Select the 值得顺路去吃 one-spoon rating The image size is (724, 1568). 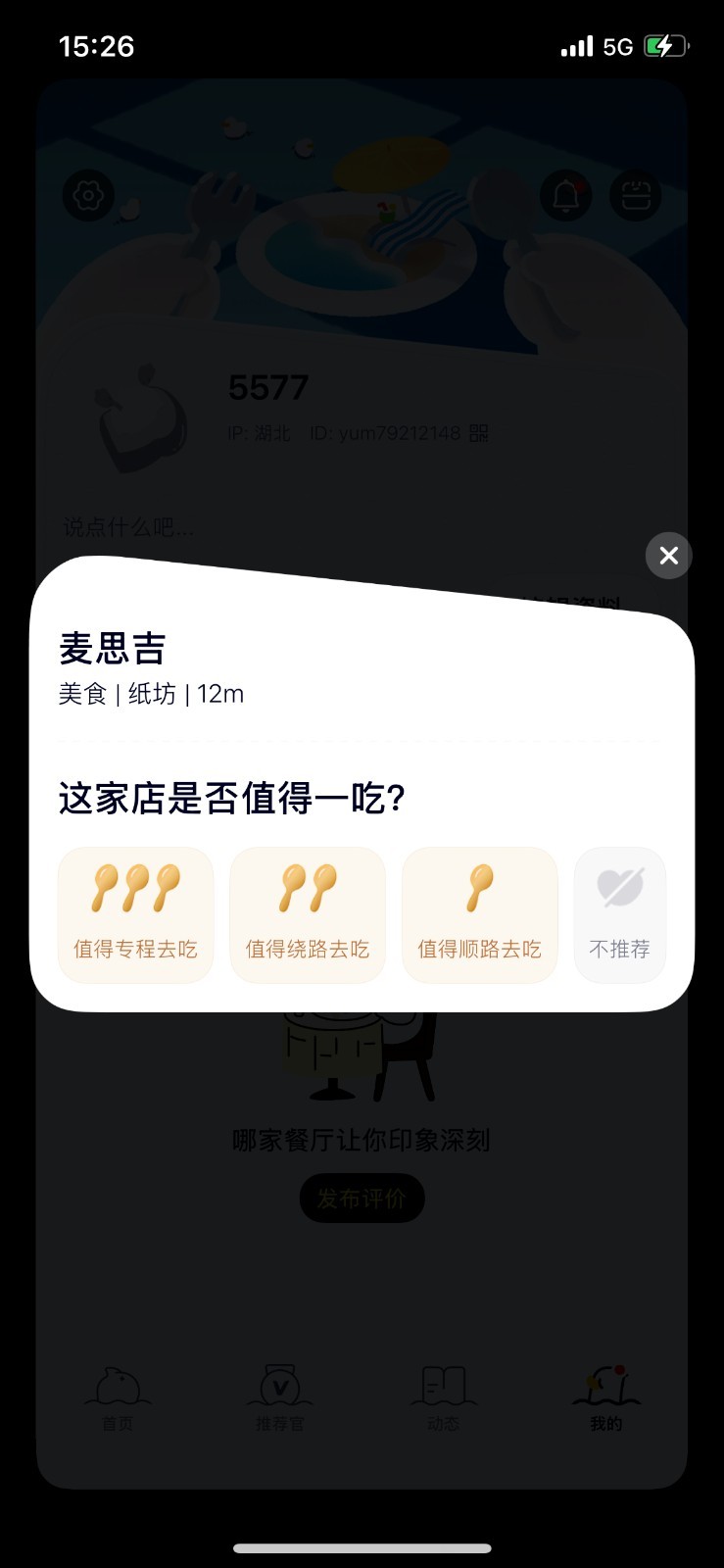480,913
